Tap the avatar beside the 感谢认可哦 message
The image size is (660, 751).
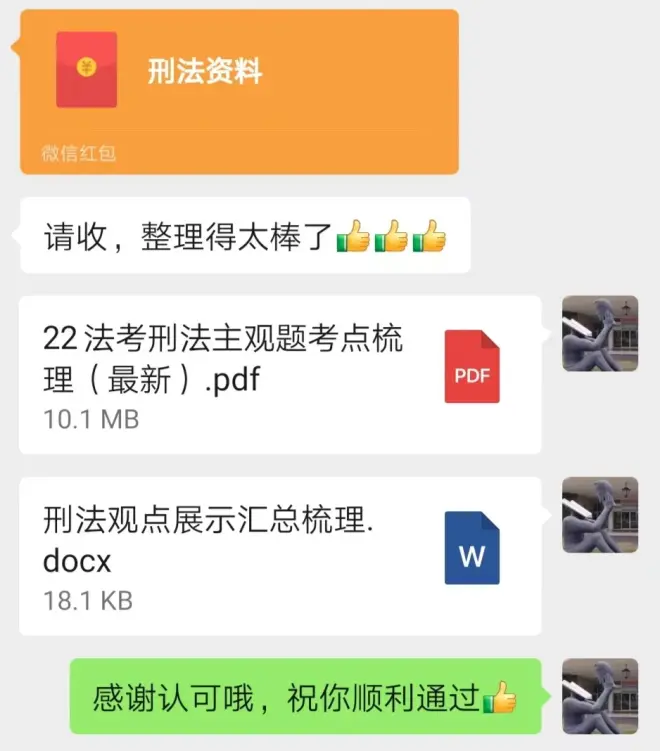[600, 696]
